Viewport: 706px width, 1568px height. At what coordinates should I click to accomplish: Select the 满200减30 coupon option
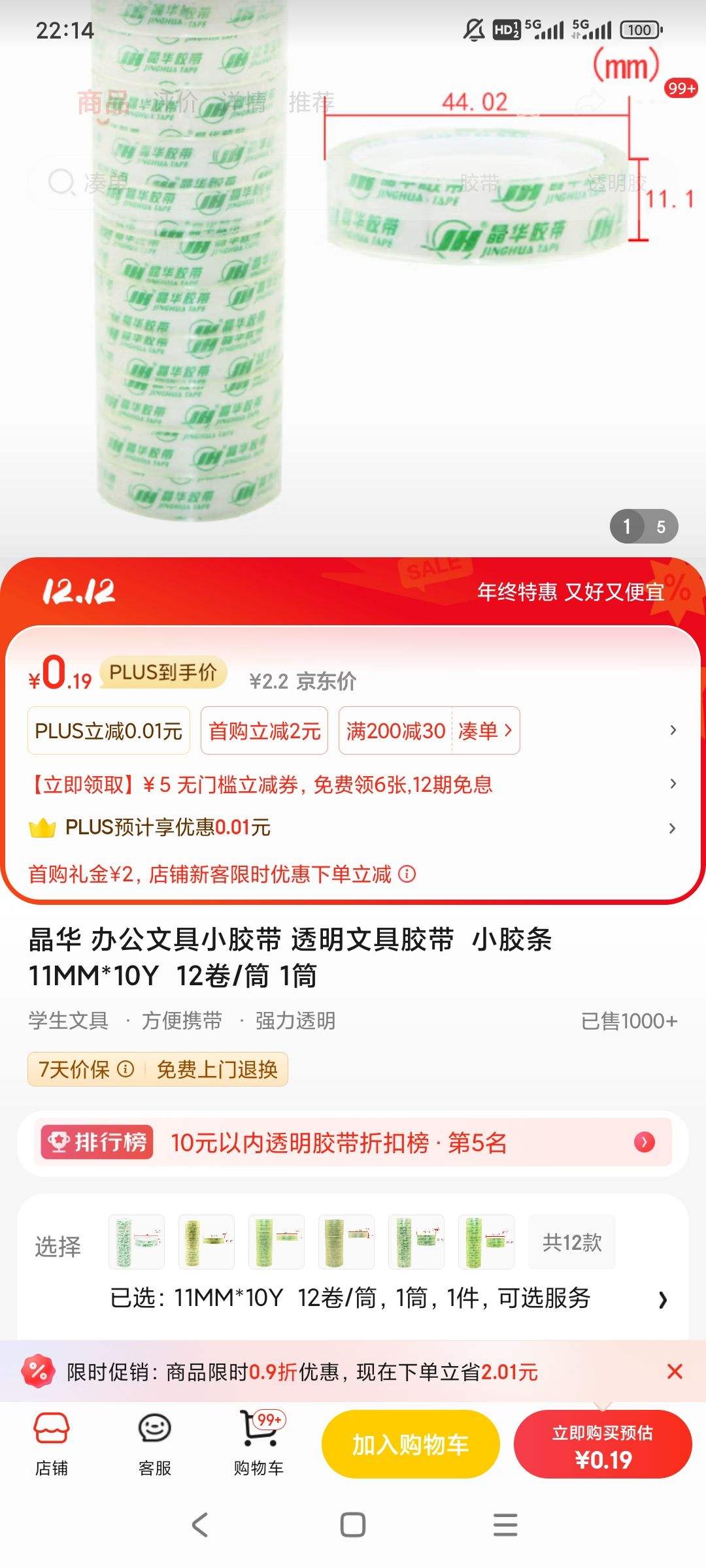[x=395, y=731]
